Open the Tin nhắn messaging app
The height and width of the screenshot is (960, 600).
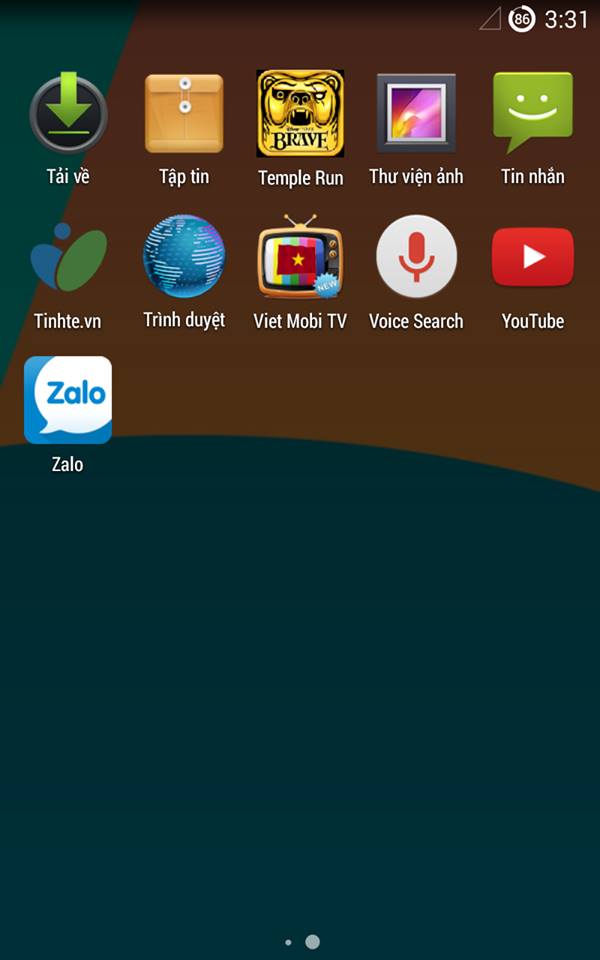click(532, 114)
